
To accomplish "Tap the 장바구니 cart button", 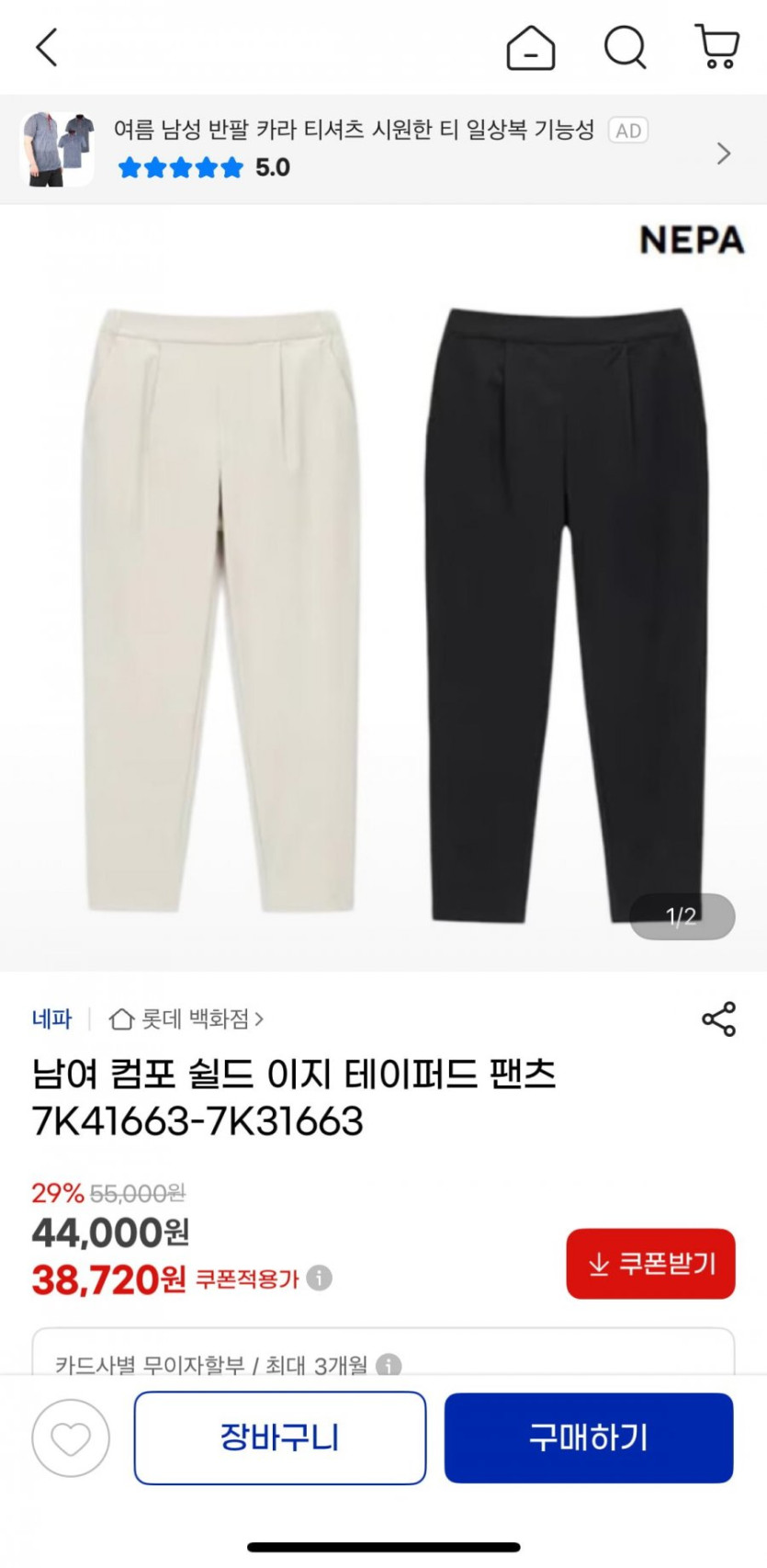I will (x=279, y=1438).
